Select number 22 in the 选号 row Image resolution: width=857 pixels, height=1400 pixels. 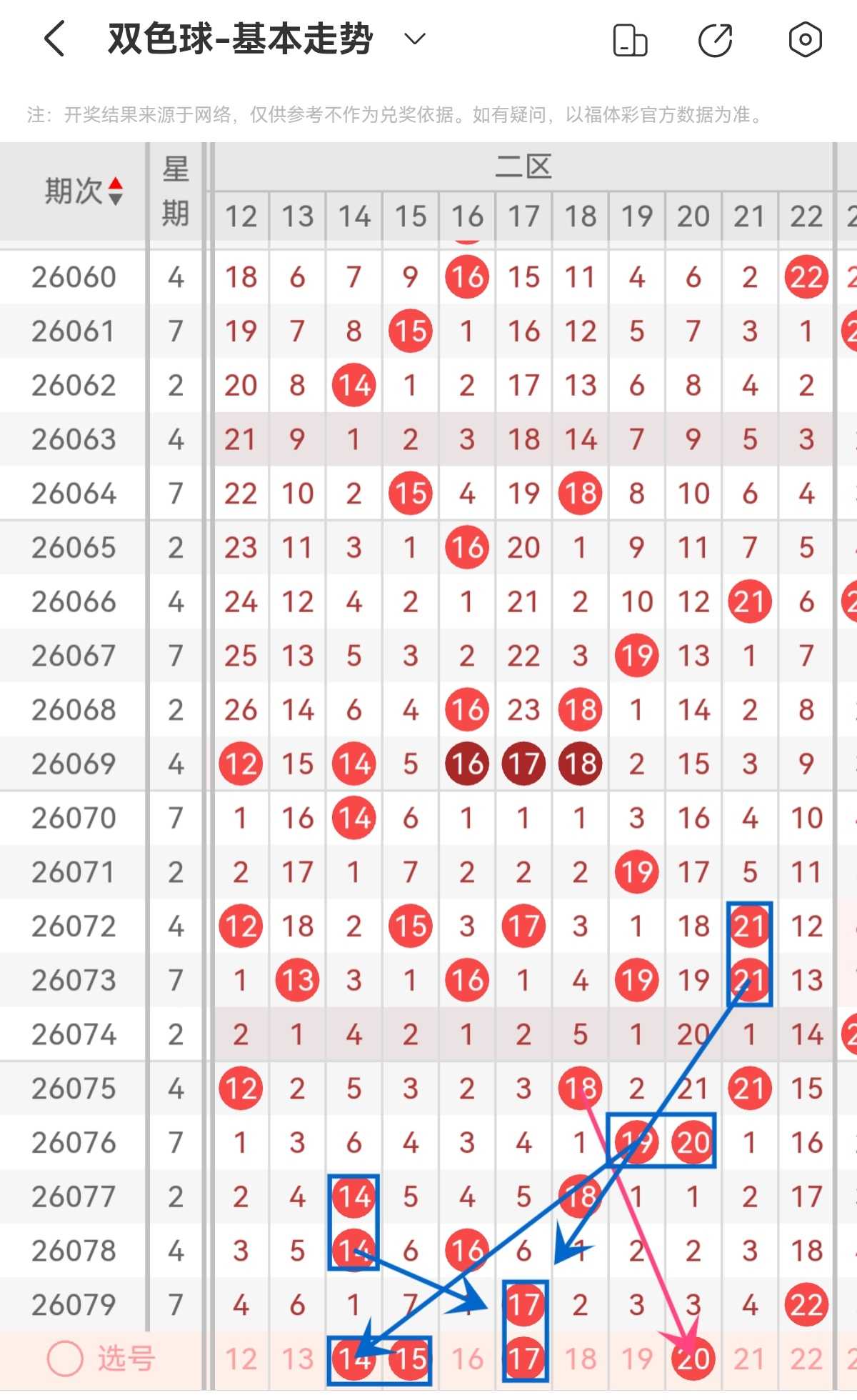806,1359
